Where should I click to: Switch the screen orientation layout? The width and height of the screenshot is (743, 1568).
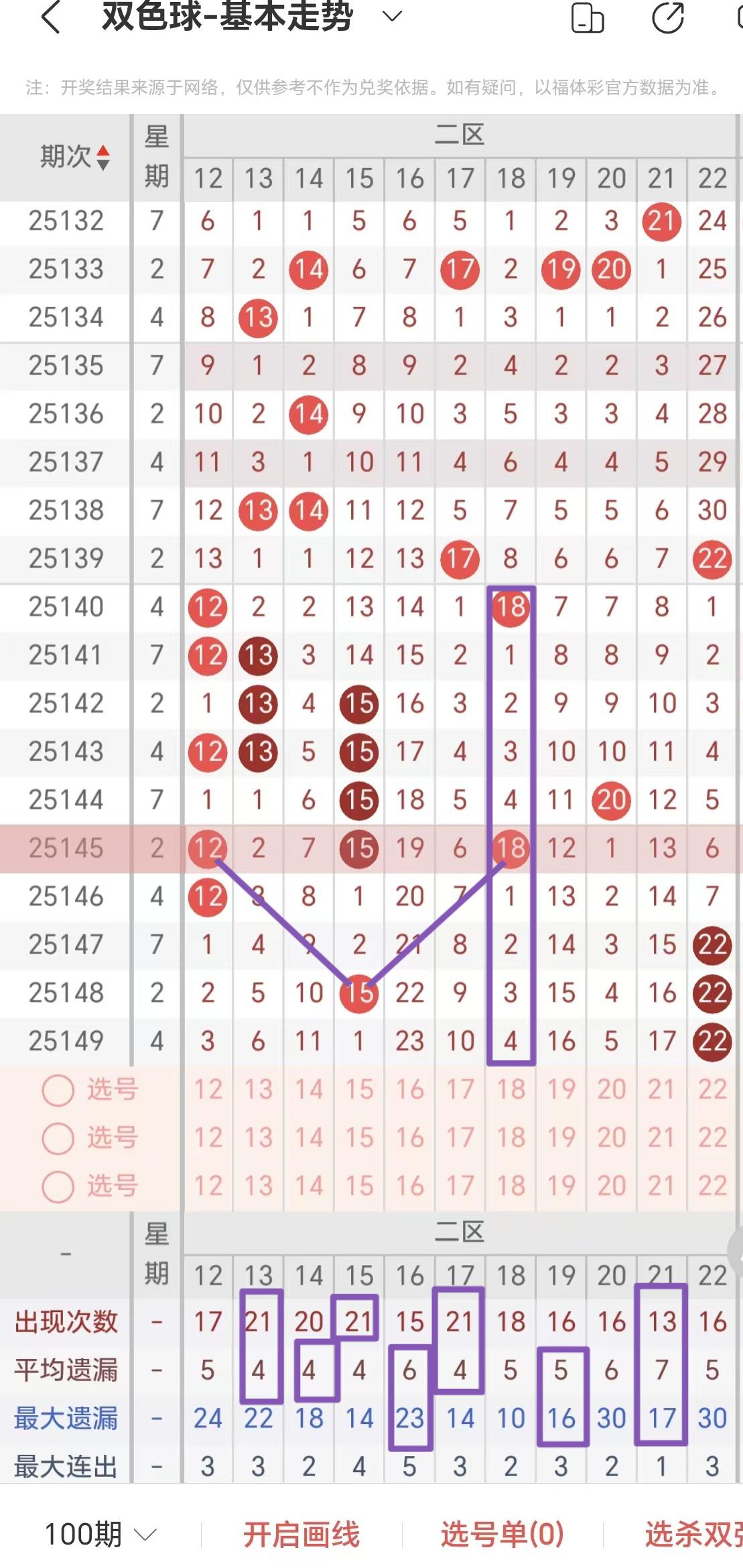[x=588, y=17]
